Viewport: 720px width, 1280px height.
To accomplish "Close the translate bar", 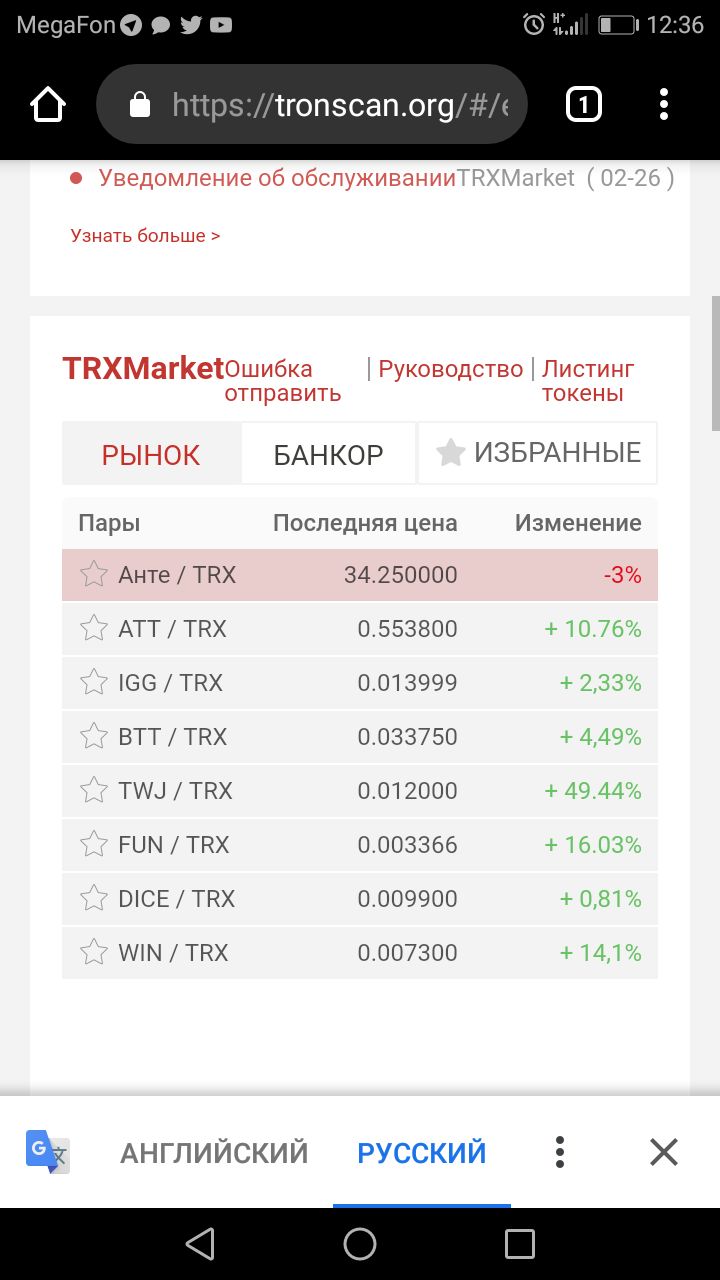I will coord(664,1152).
